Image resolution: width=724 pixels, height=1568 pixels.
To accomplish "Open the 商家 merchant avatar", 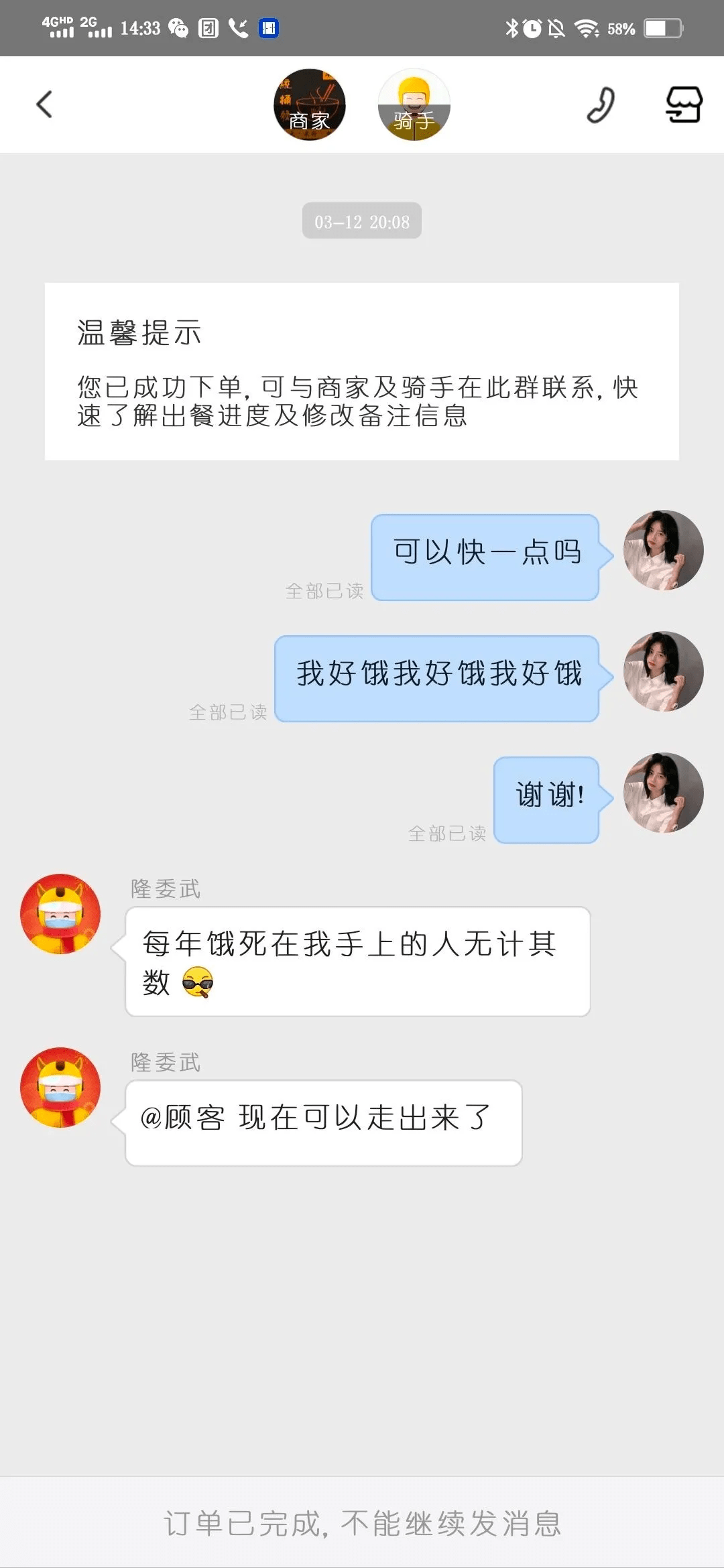I will (x=310, y=105).
